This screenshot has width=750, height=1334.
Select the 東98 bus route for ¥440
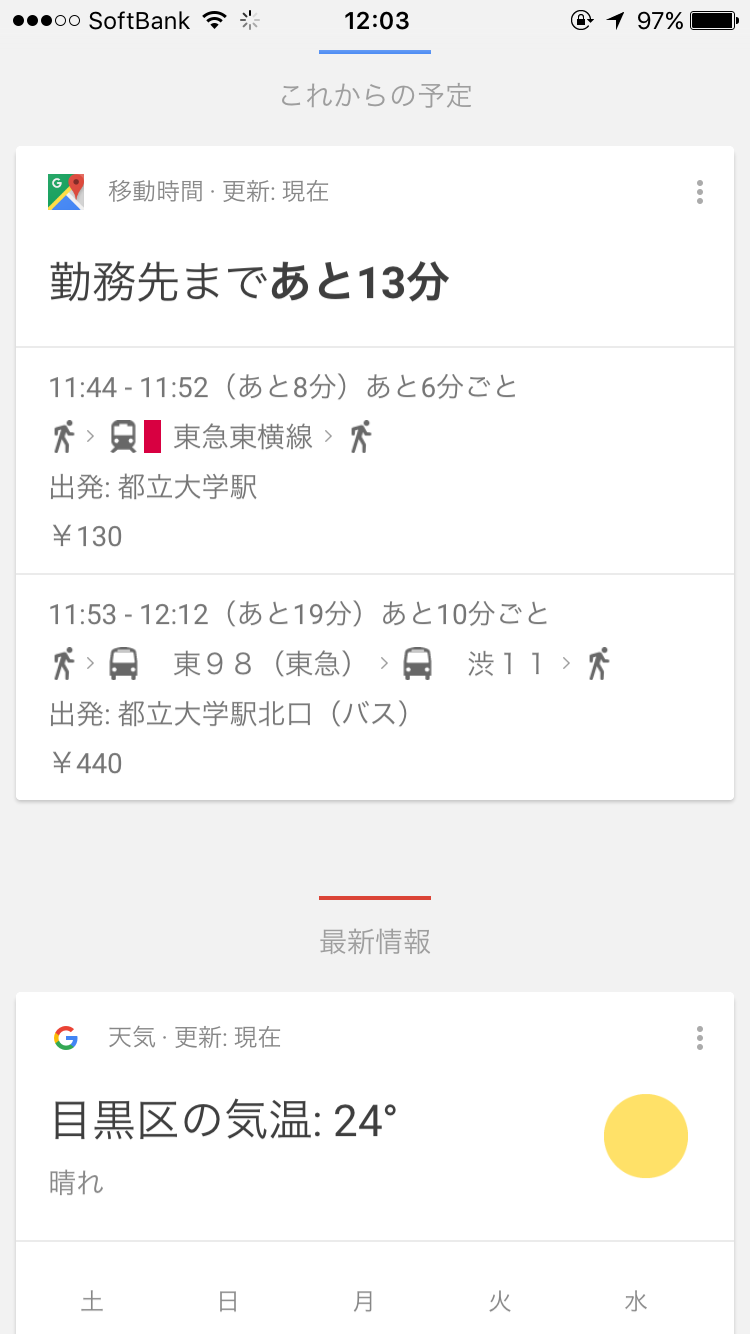point(375,687)
